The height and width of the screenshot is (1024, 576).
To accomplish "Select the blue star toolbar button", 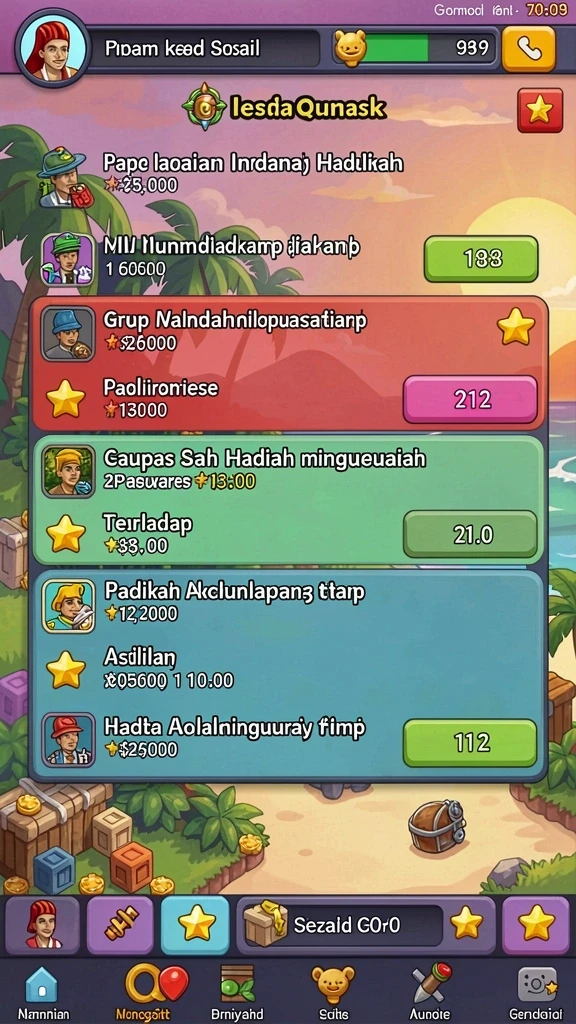I will coord(195,925).
